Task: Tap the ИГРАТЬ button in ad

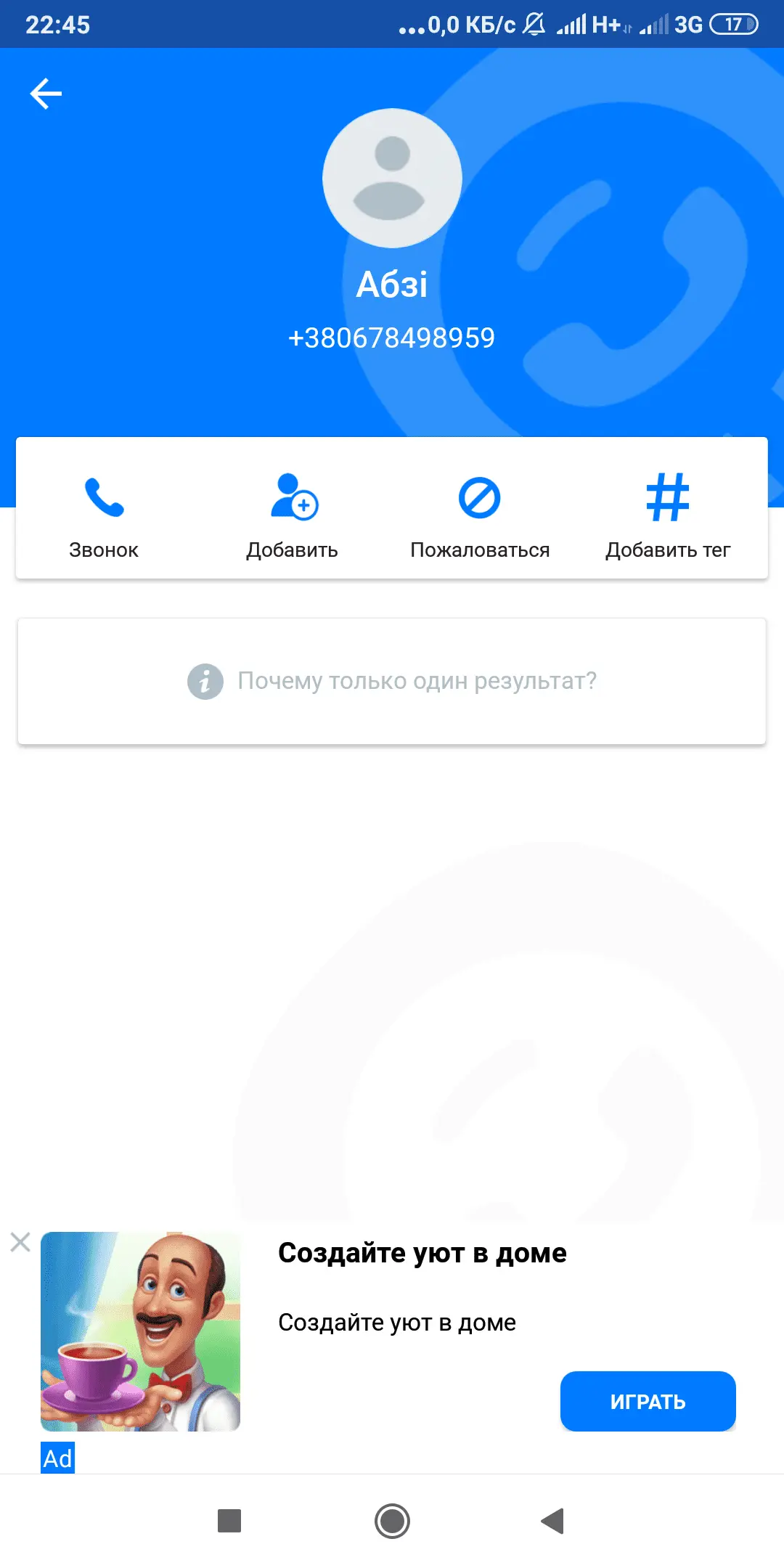Action: point(648,1401)
